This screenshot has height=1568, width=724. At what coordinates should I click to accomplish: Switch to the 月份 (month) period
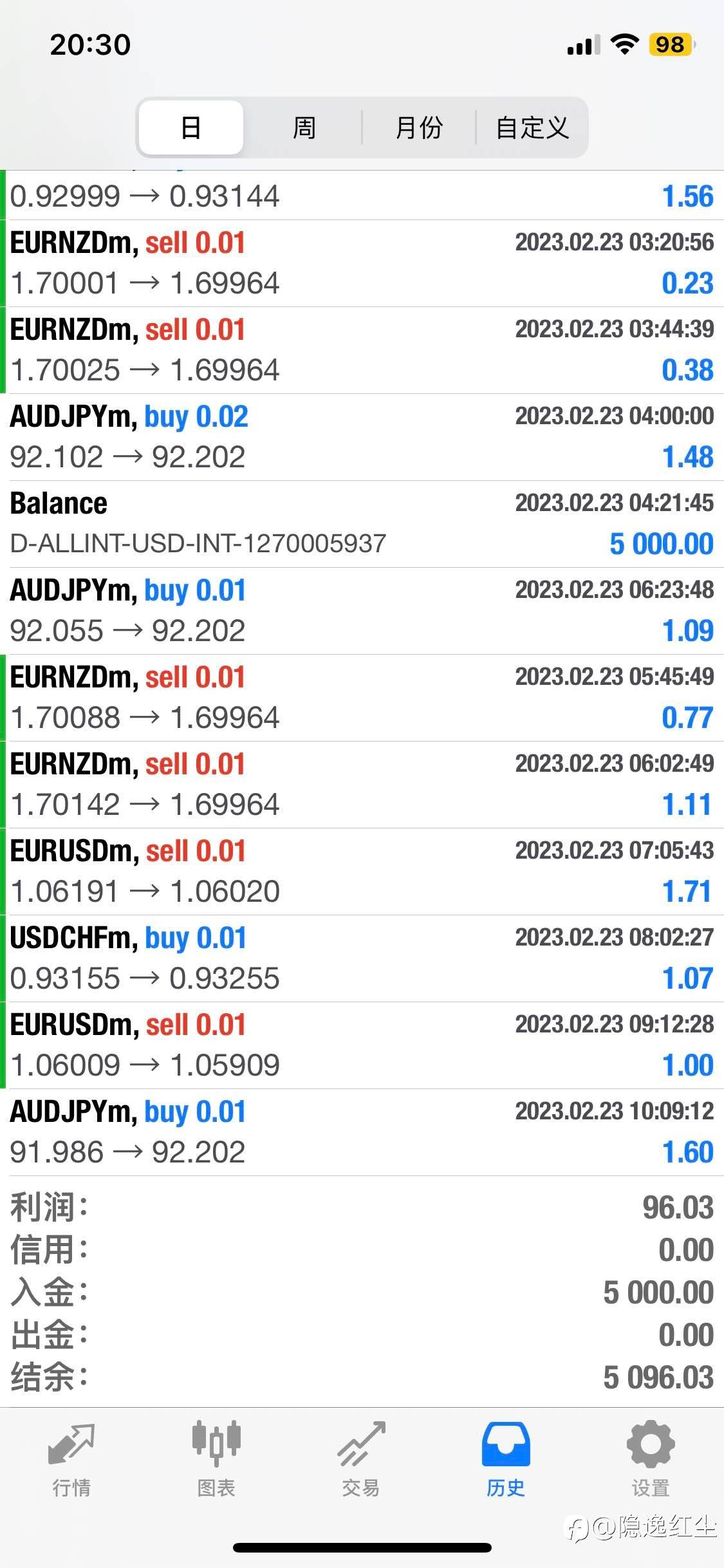[x=419, y=127]
